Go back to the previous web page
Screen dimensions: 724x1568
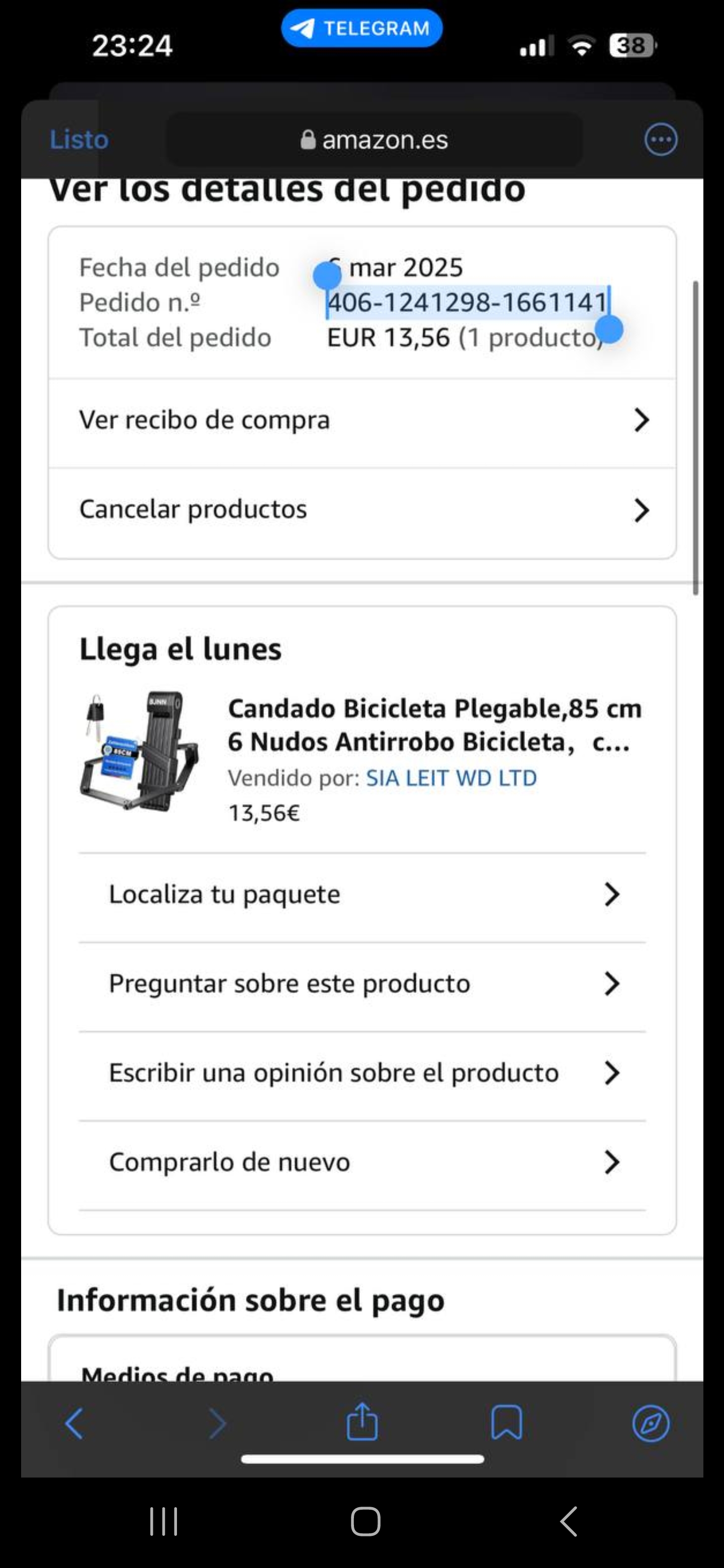(74, 1424)
